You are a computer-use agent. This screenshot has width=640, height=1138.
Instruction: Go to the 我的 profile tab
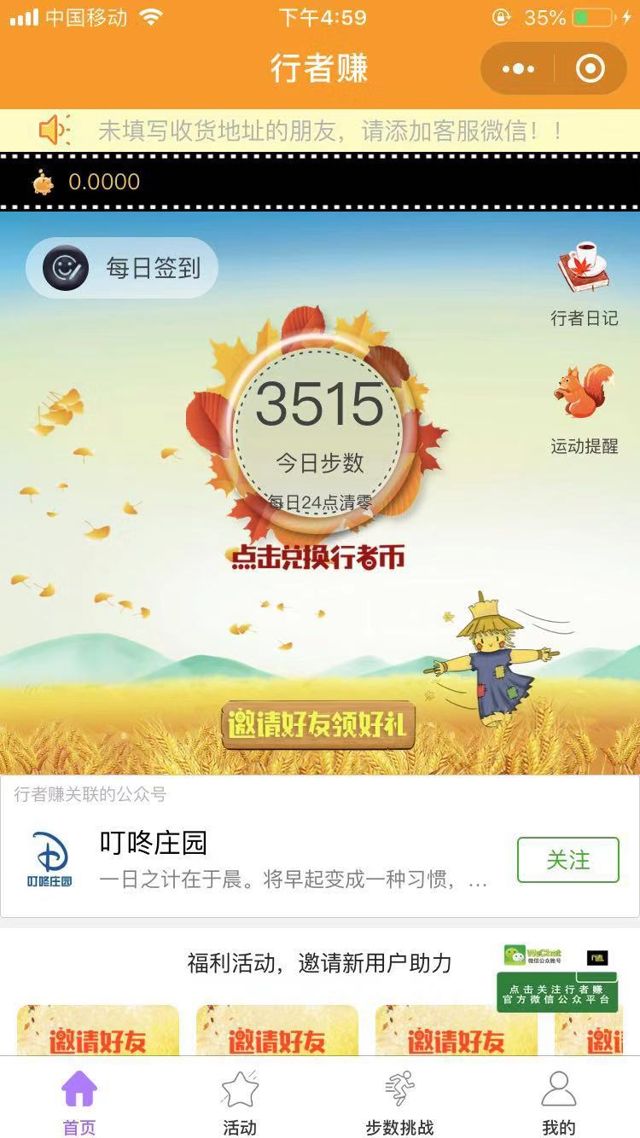click(x=558, y=1100)
